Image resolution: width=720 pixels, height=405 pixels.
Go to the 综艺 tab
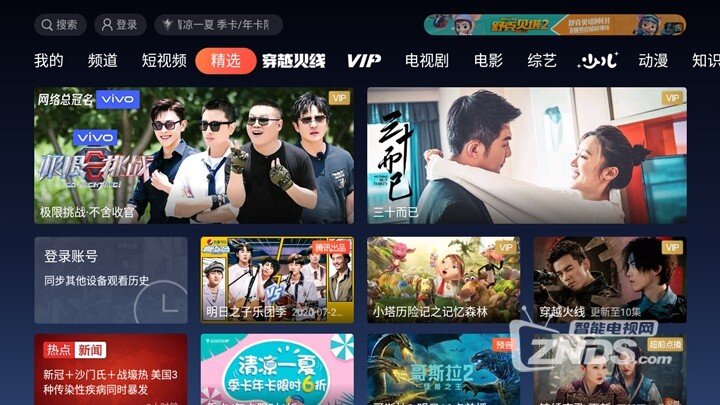pos(542,61)
